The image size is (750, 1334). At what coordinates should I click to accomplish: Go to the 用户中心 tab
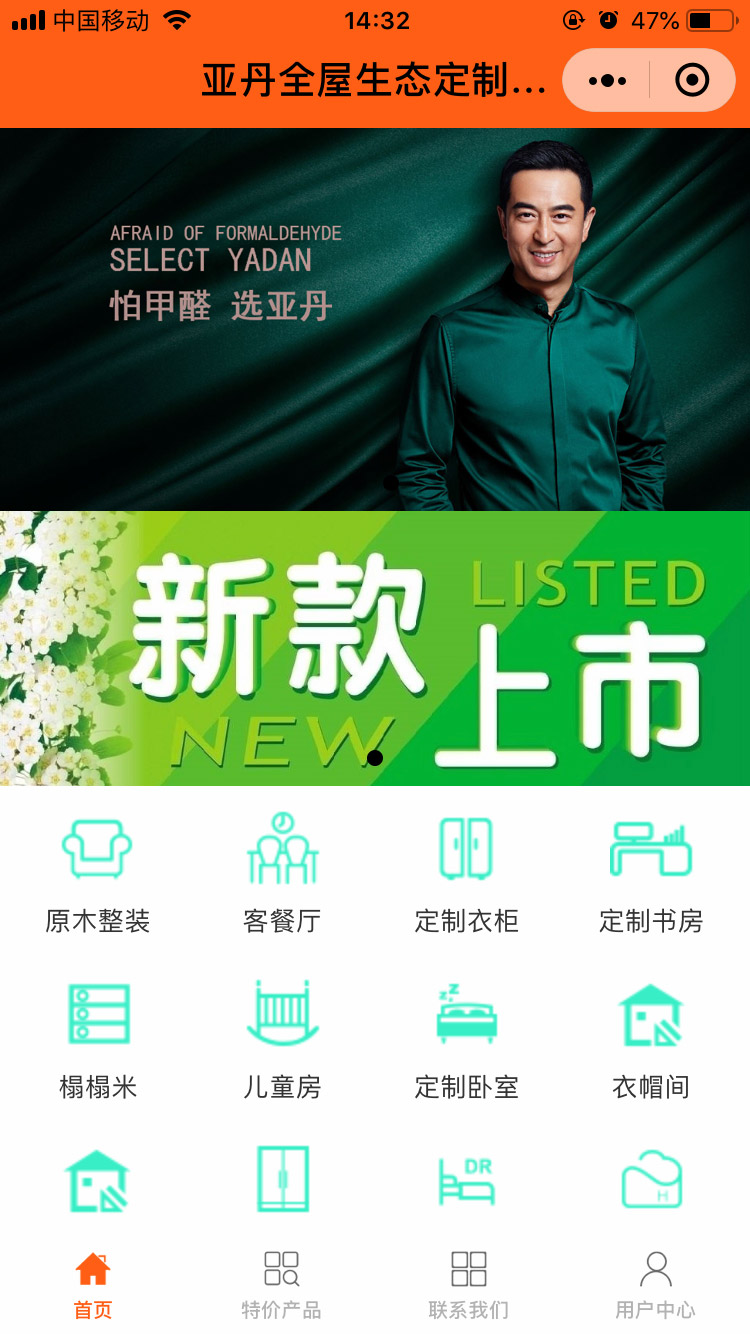point(655,1285)
